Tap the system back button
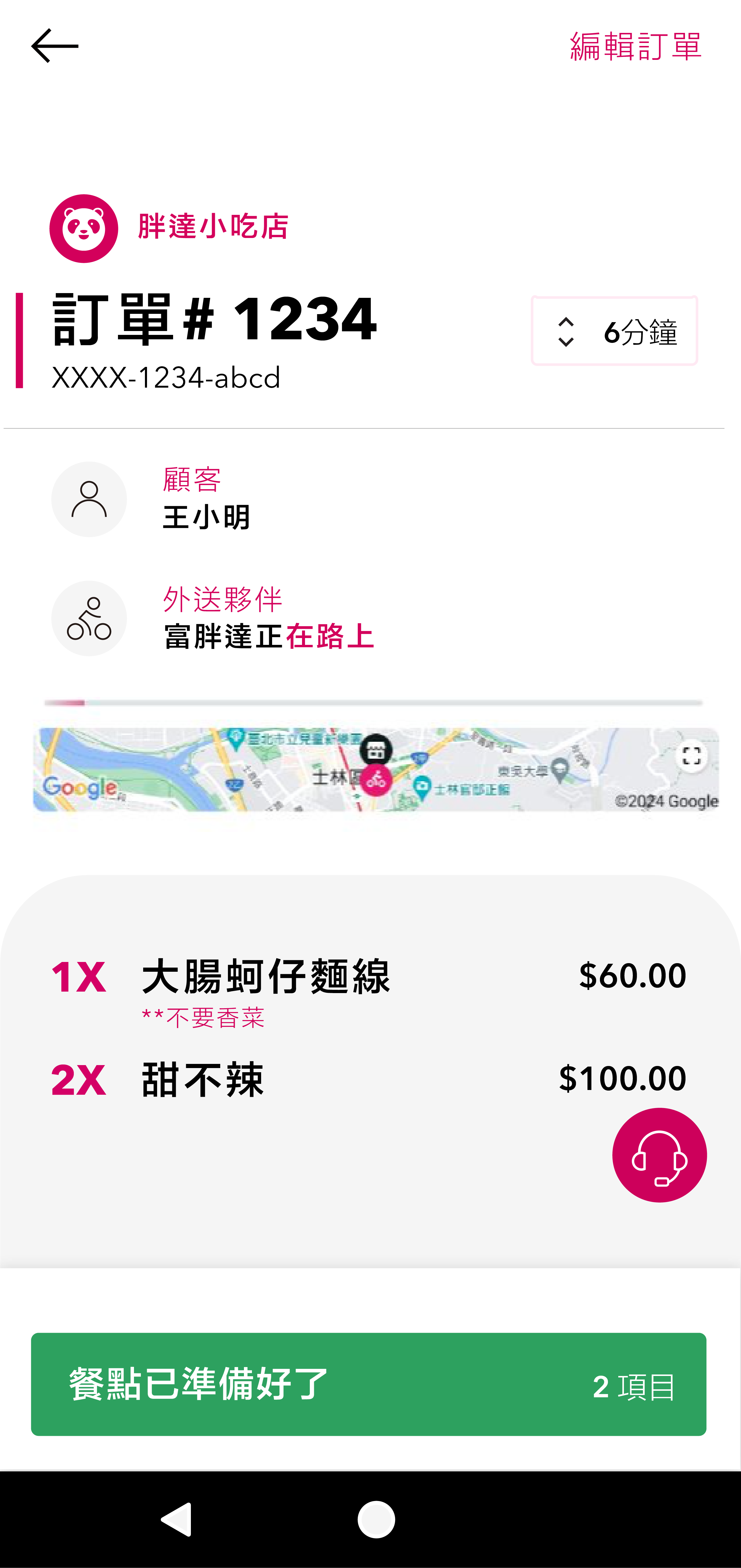Viewport: 741px width, 1568px height. pos(177,1519)
